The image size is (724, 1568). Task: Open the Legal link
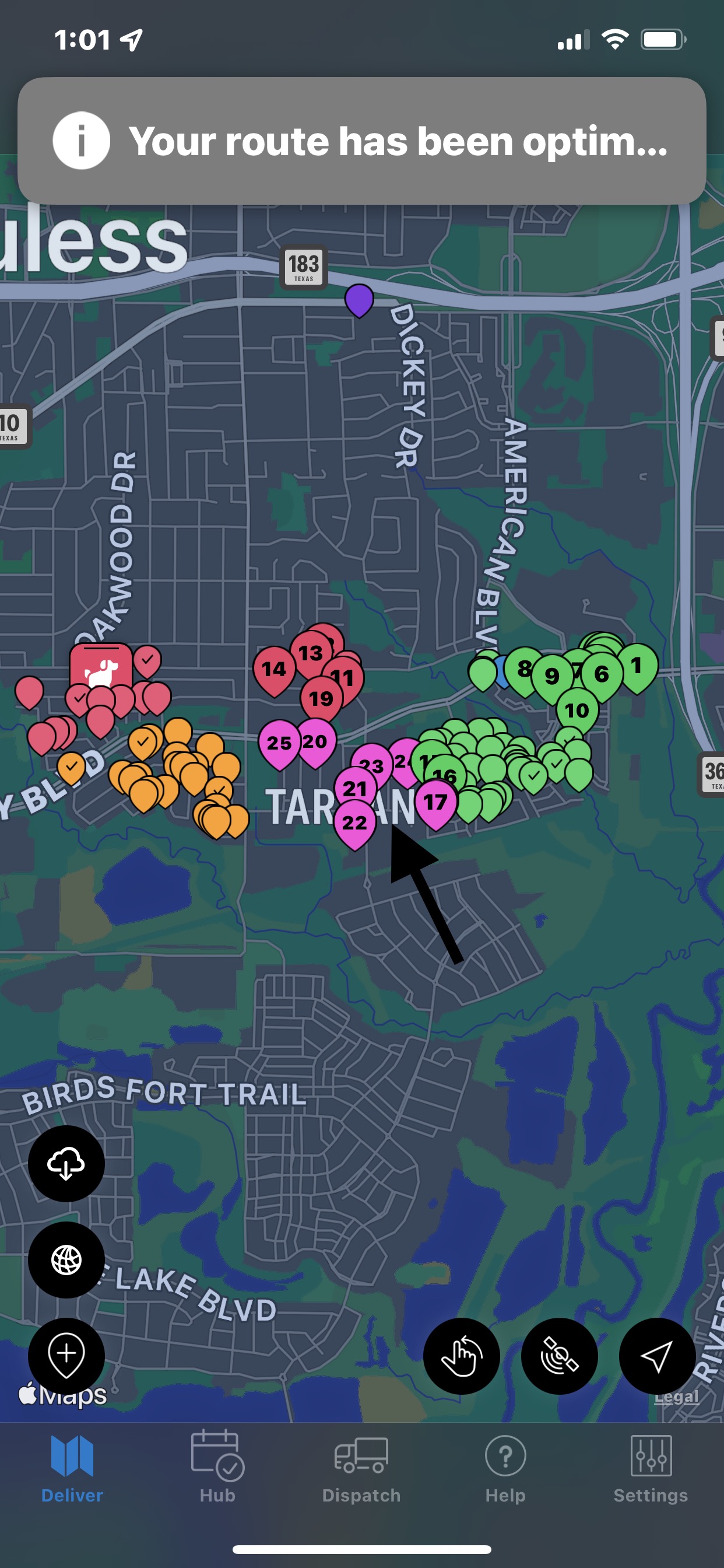pos(676,1396)
